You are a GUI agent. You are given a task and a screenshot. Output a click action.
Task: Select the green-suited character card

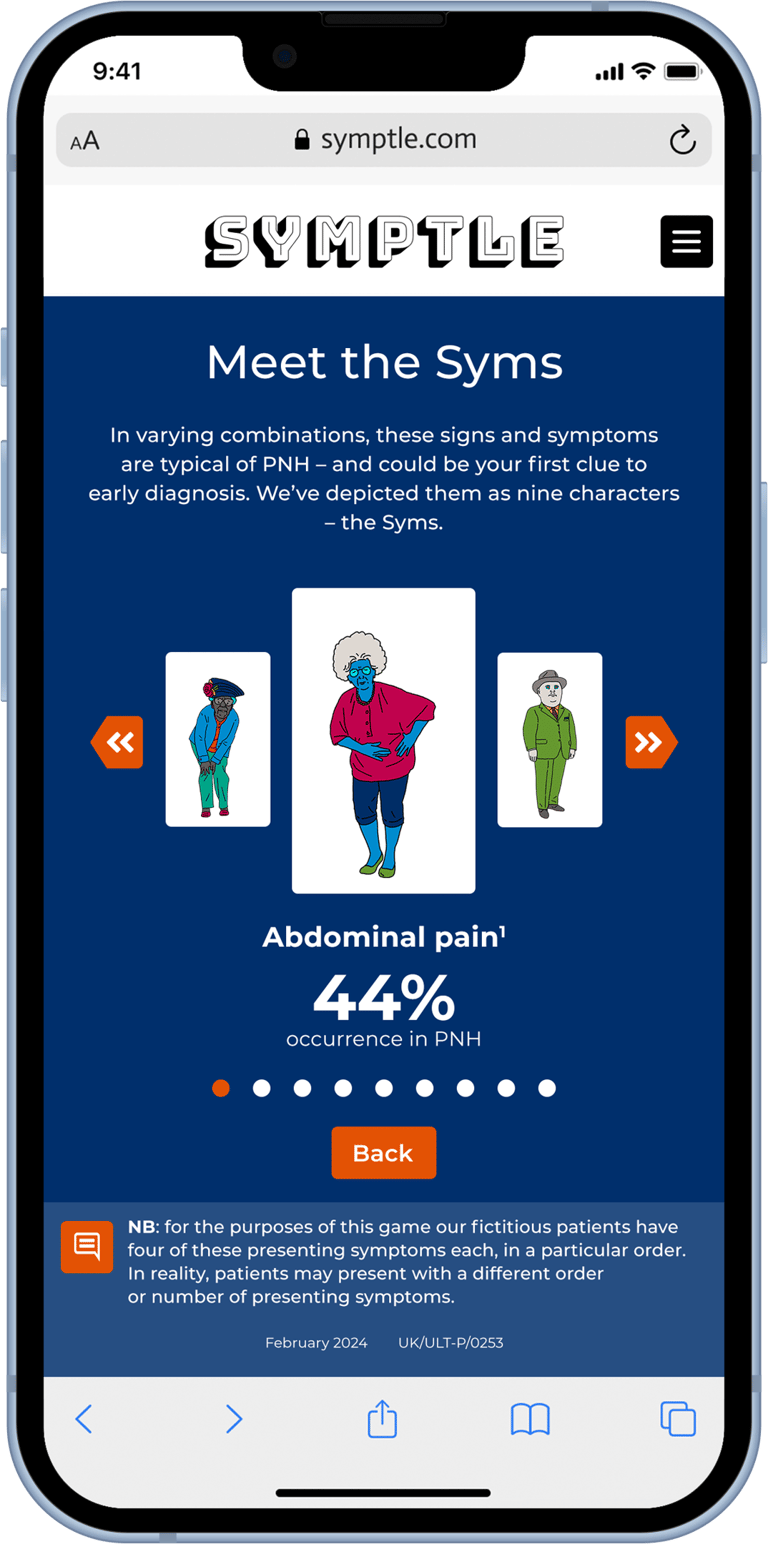[550, 740]
